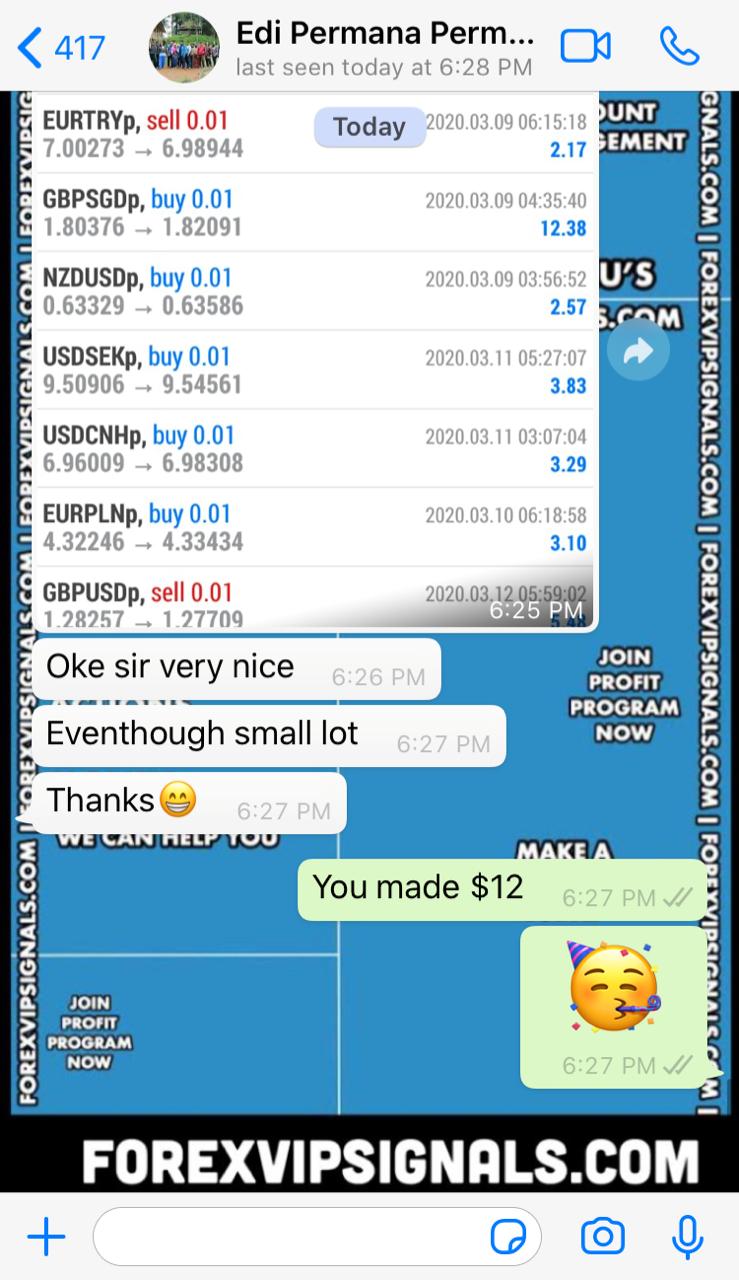Forward the trade results image
The image size is (739, 1280).
(638, 350)
